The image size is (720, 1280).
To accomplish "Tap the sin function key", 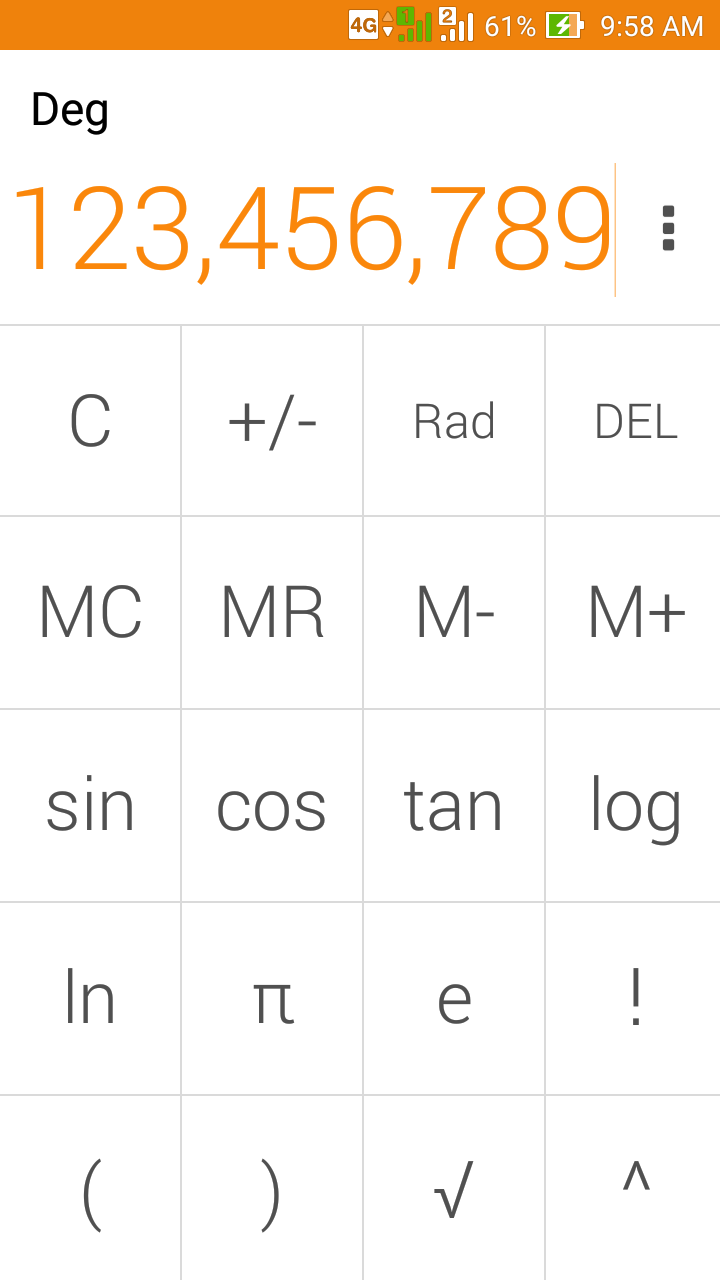I will pos(90,806).
